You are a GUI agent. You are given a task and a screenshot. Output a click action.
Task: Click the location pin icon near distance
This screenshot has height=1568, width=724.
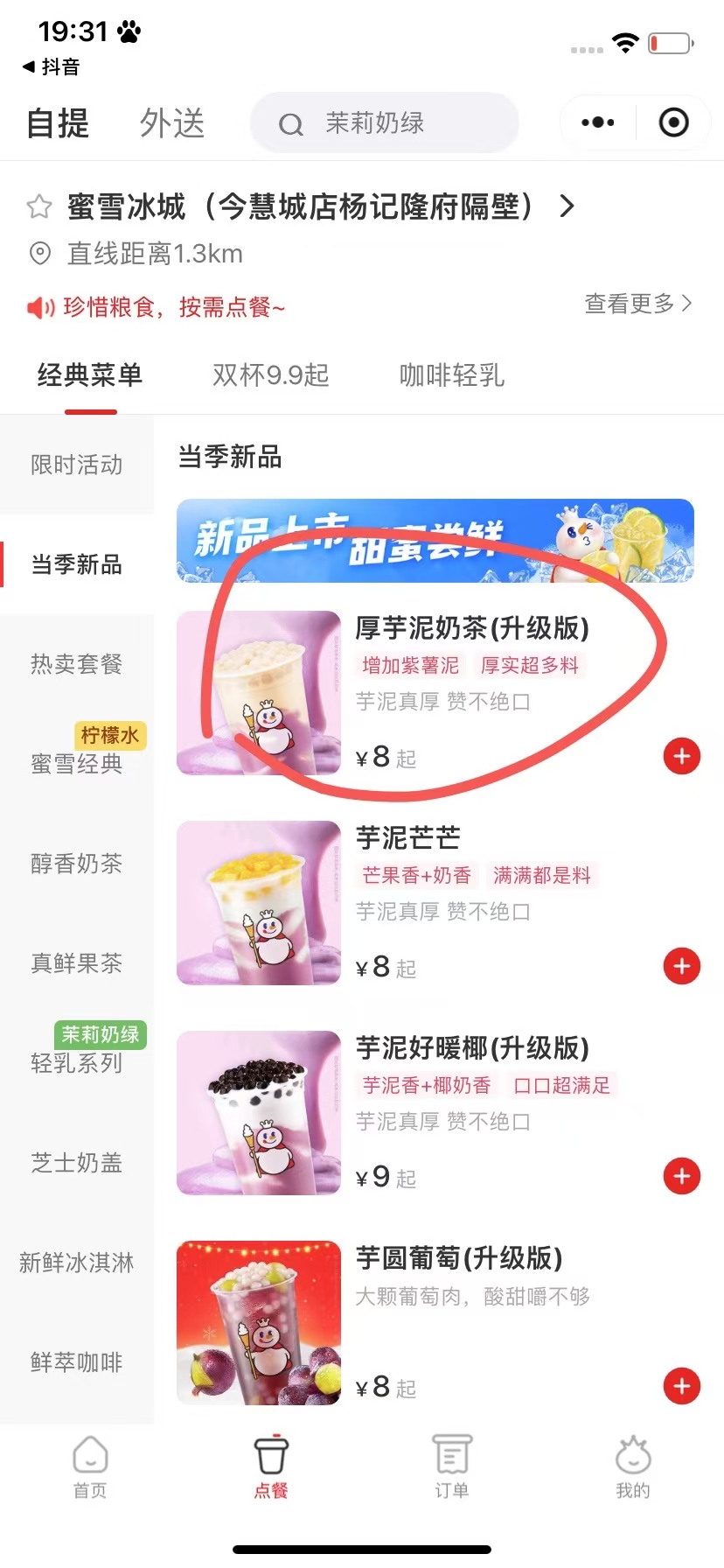click(x=39, y=254)
